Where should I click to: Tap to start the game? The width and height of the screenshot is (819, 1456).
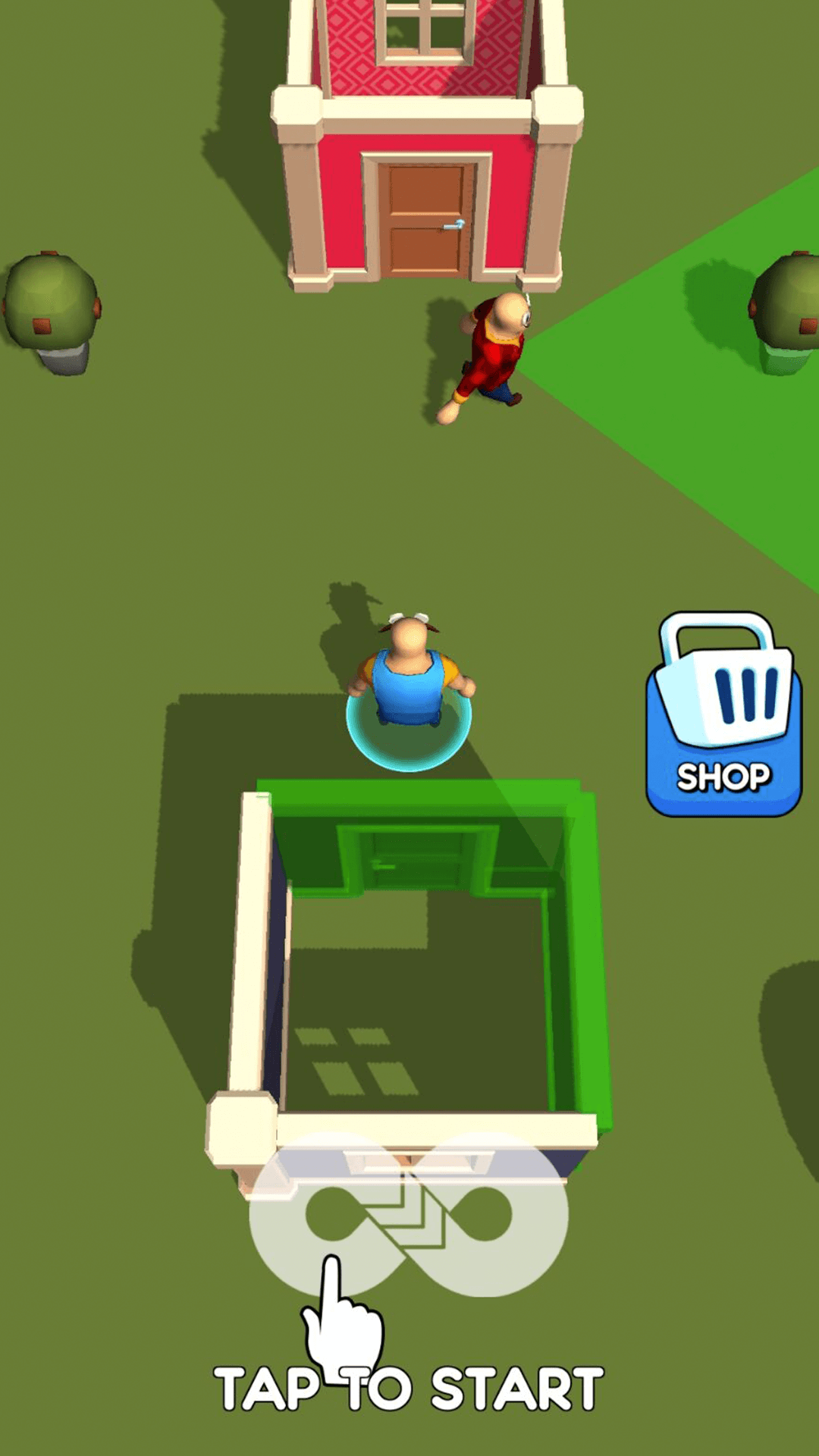tap(409, 1389)
